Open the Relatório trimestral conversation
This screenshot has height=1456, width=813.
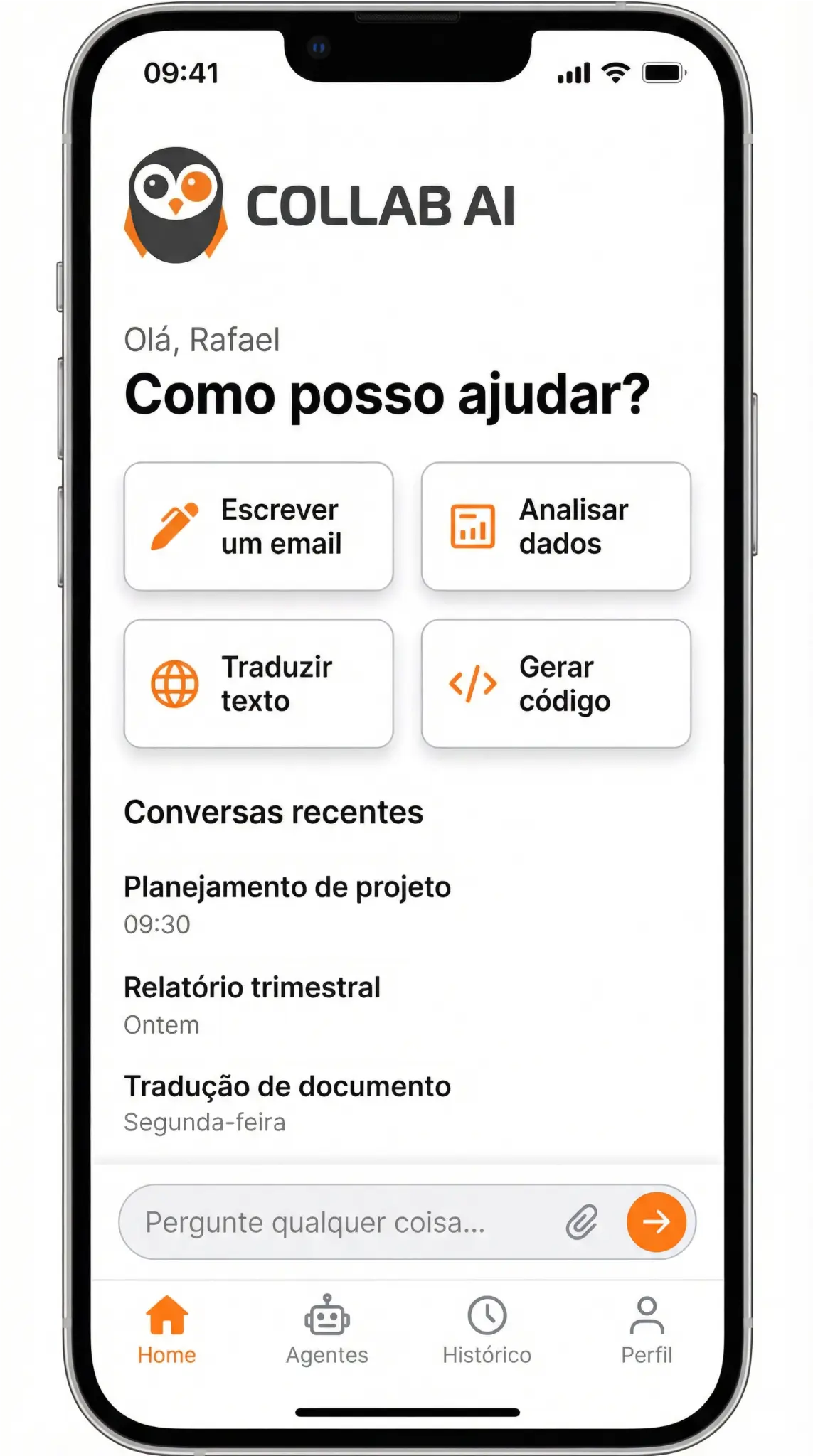[x=407, y=1005]
